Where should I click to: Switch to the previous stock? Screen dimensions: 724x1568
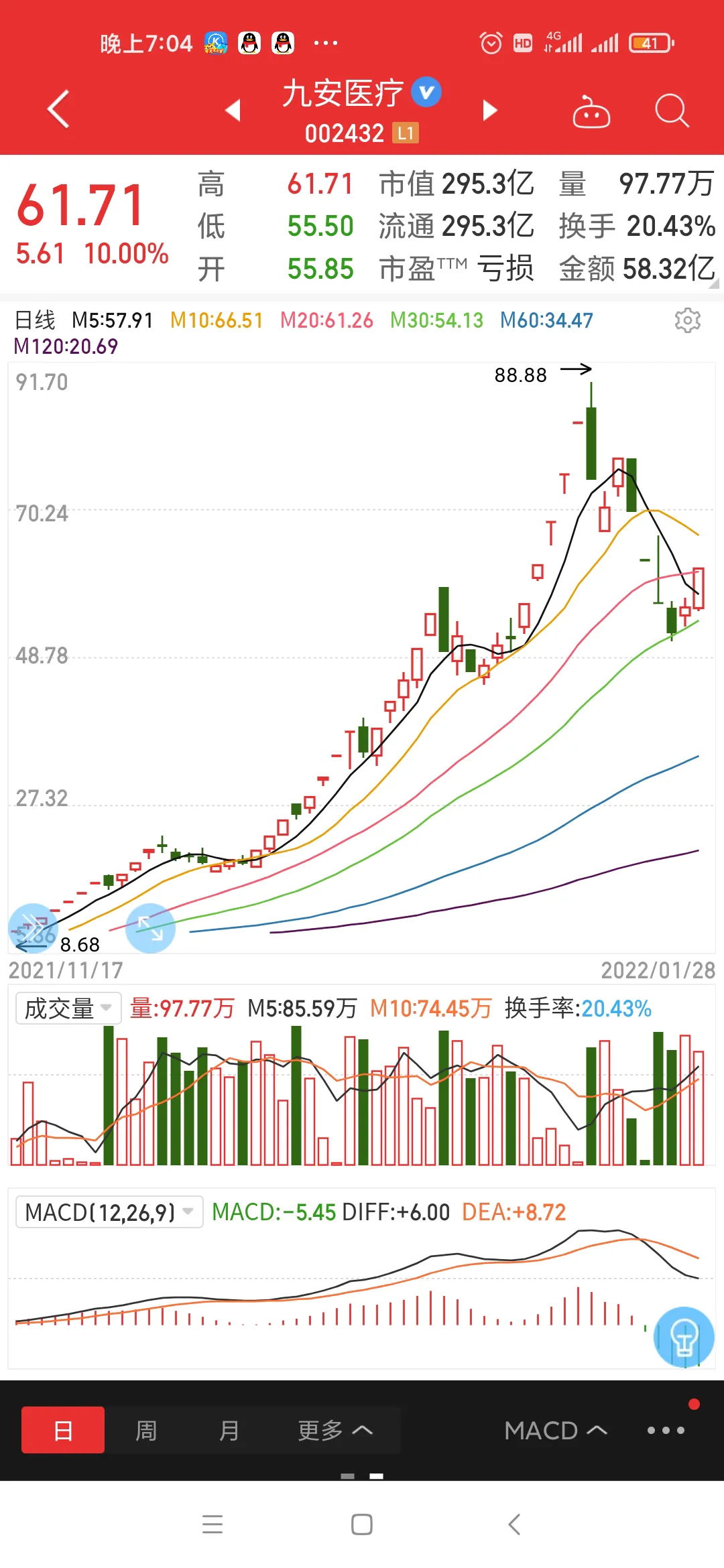(x=233, y=110)
